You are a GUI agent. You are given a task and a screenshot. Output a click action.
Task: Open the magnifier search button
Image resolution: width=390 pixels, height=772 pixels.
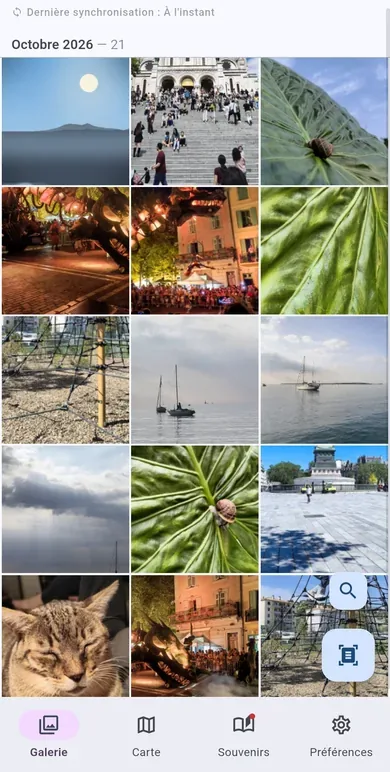point(348,590)
